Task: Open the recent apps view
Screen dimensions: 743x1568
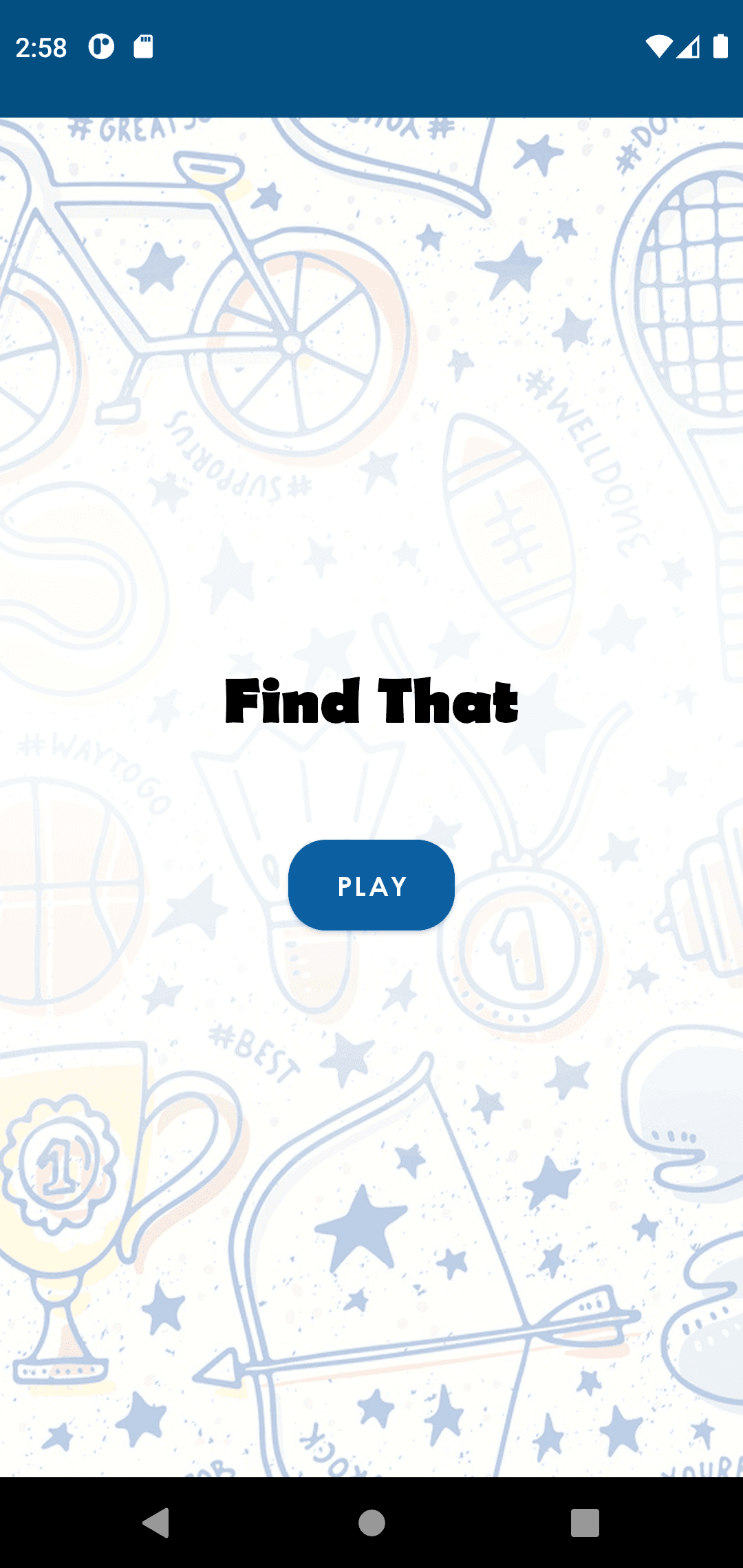Action: tap(585, 1523)
